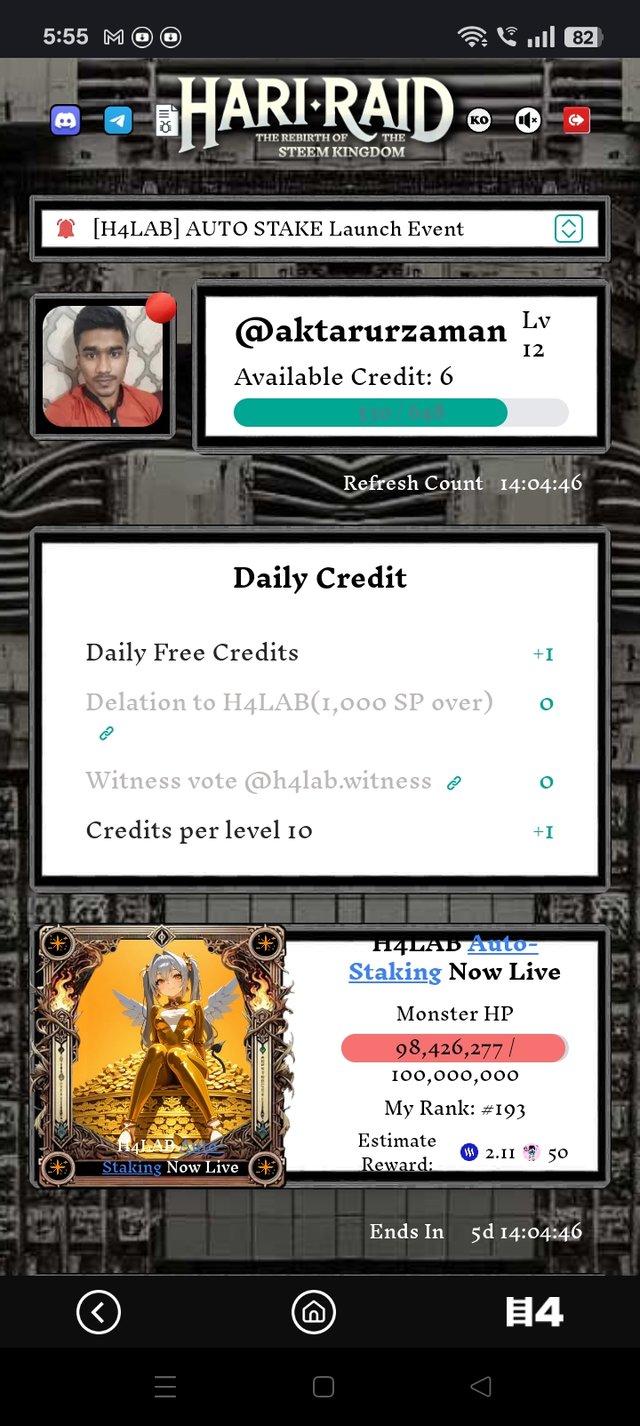The height and width of the screenshot is (1426, 640).
Task: Toggle the sound mute icon
Action: coord(527,121)
